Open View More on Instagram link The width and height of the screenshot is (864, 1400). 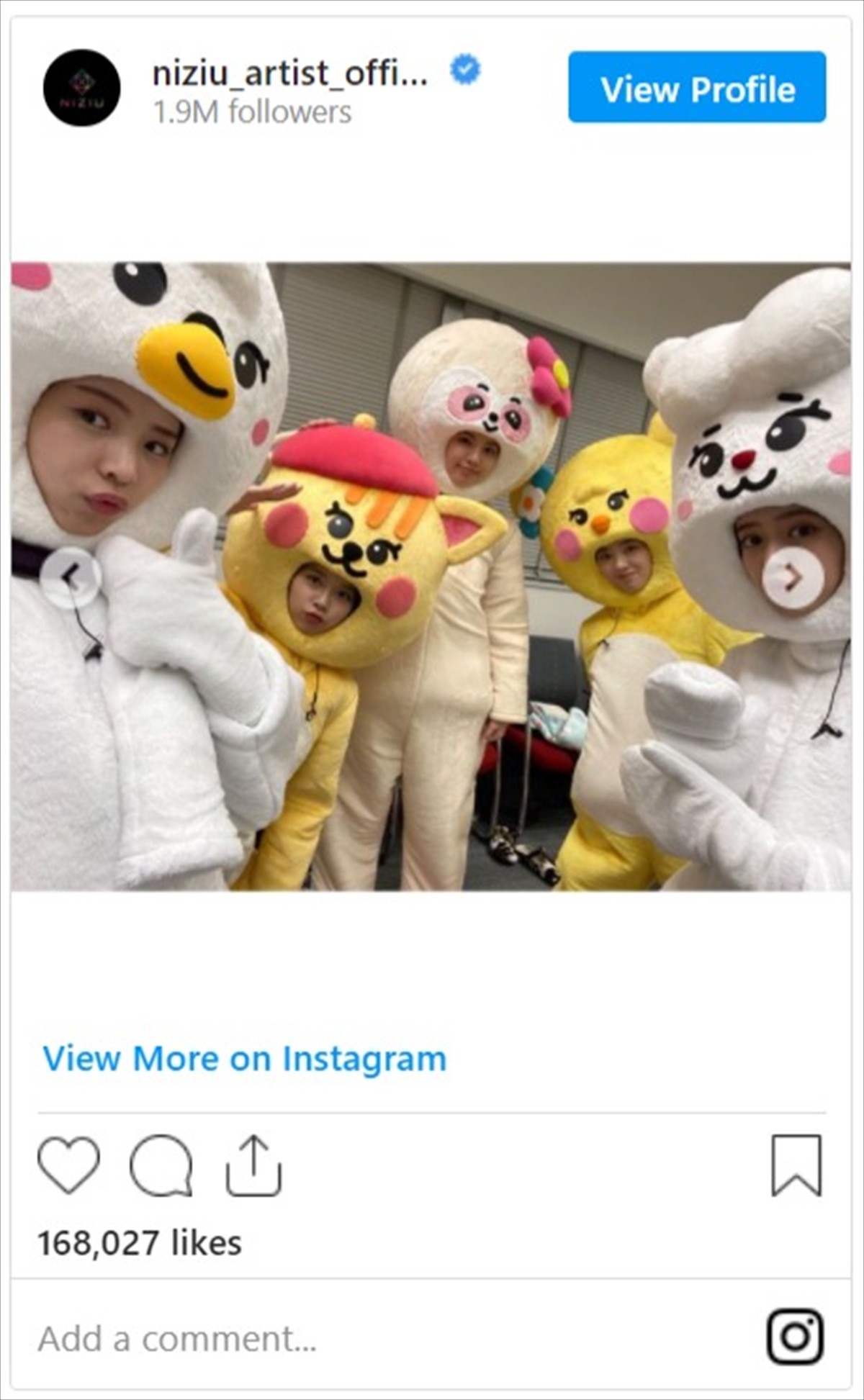(244, 1059)
